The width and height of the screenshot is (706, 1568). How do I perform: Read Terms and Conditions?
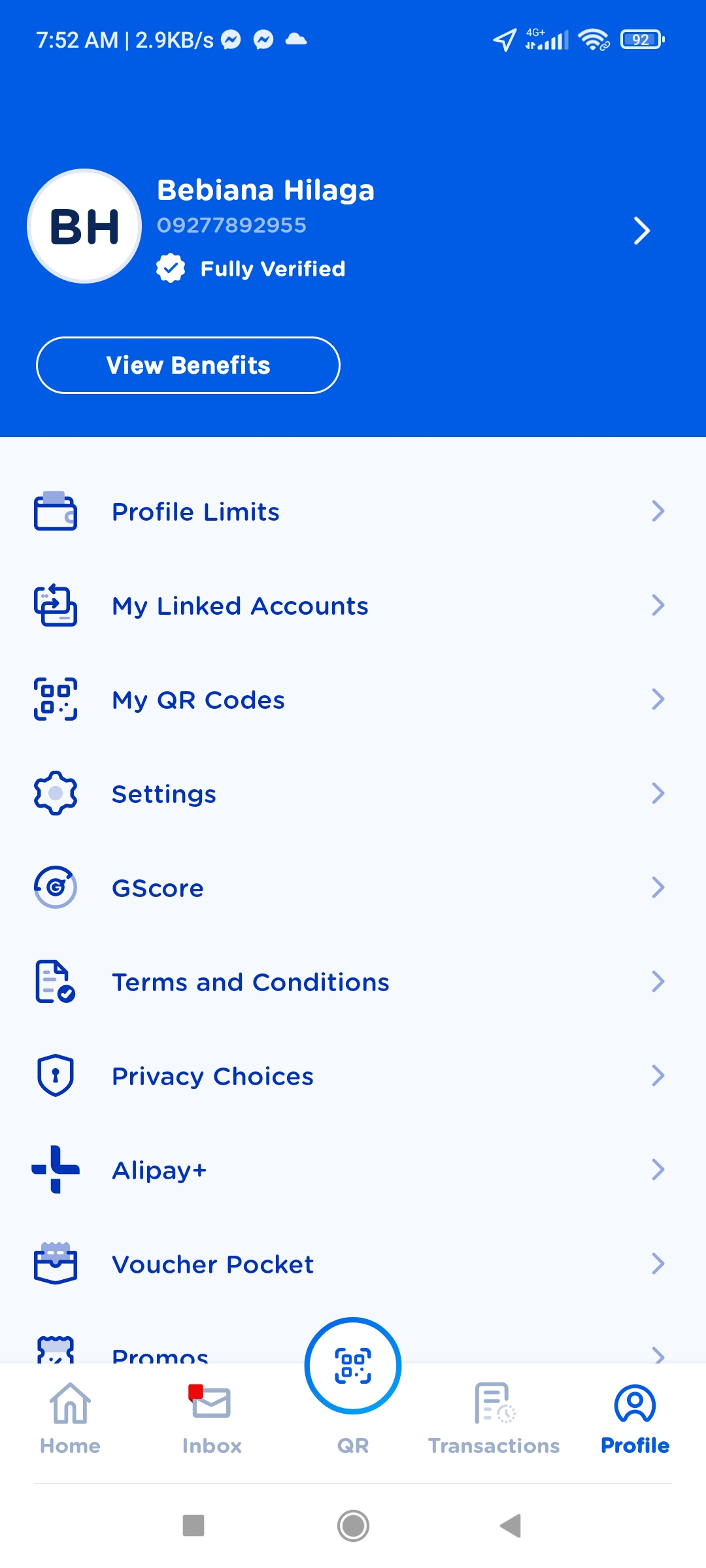pos(353,982)
